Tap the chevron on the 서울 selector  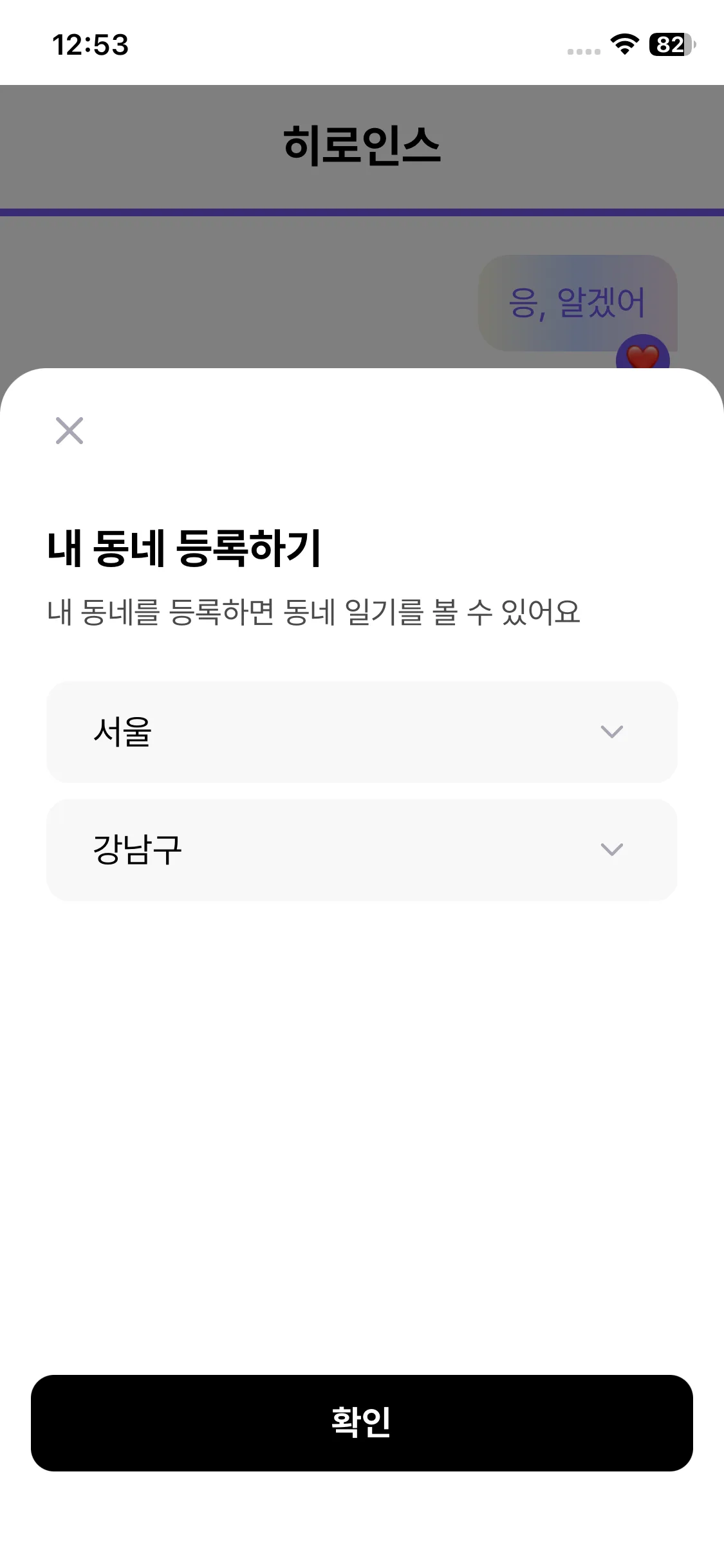[611, 732]
